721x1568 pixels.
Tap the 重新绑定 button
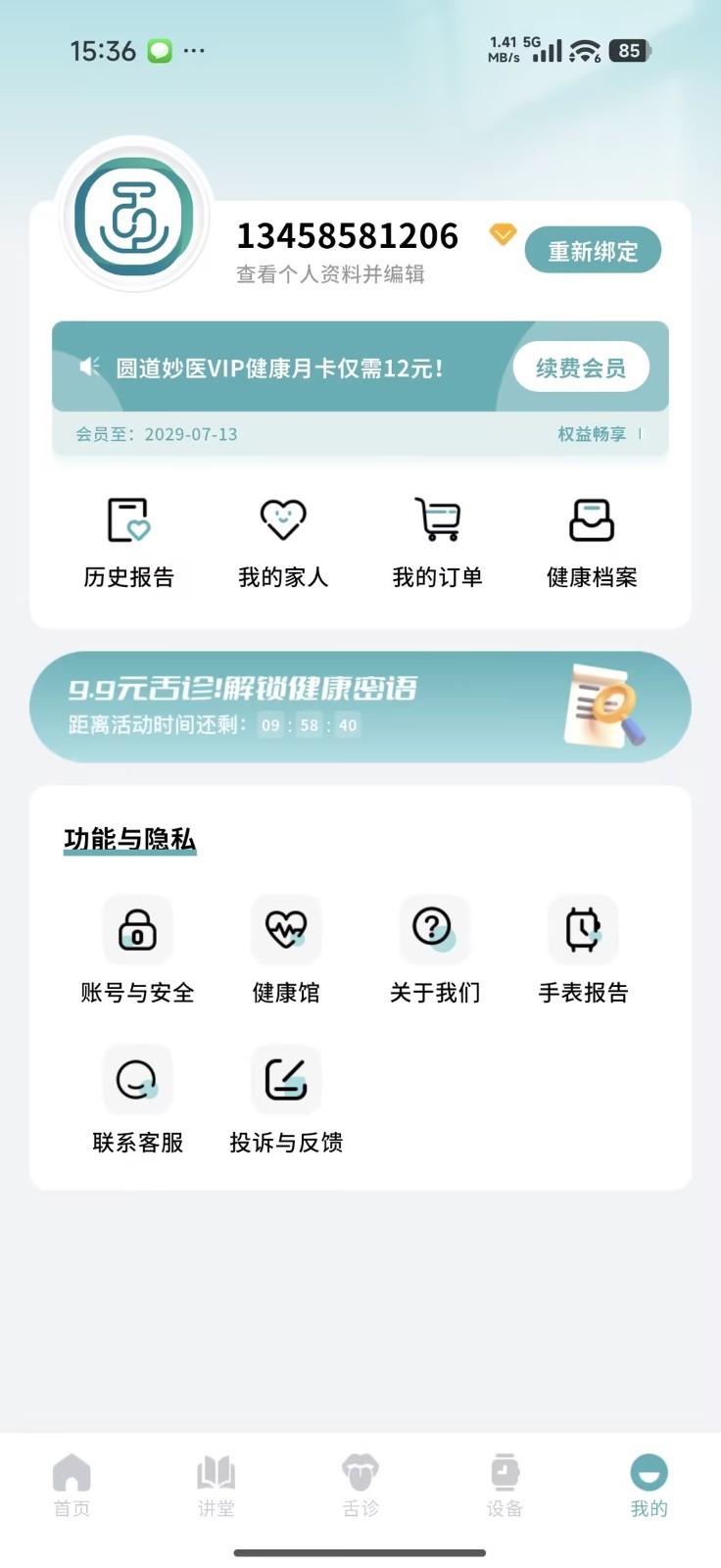click(x=593, y=251)
